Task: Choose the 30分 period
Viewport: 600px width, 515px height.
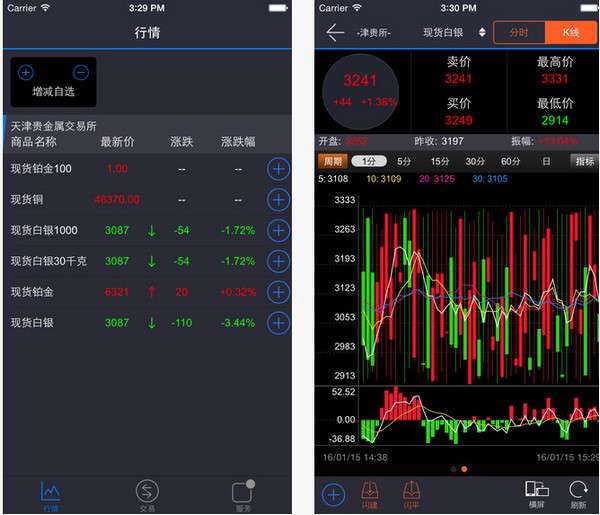Action: pos(475,161)
